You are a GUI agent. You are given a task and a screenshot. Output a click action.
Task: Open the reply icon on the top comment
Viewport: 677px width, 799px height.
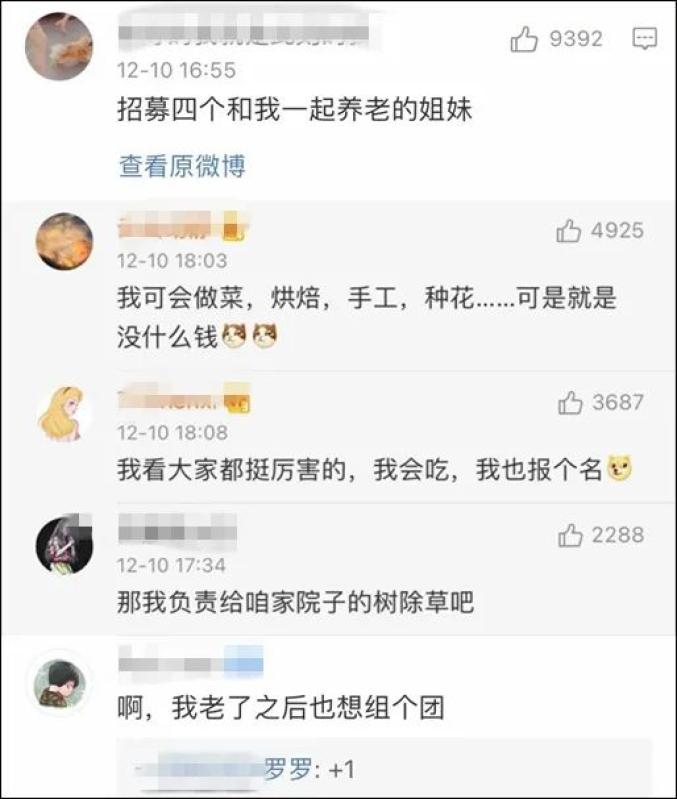click(x=645, y=39)
